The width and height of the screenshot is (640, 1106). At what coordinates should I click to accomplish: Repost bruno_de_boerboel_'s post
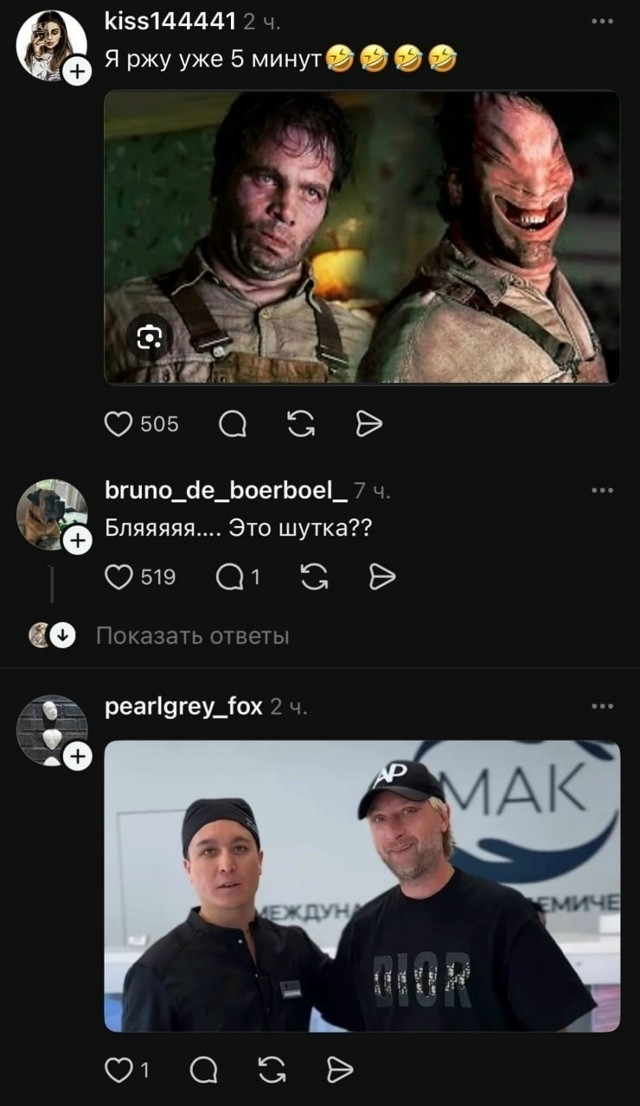point(313,577)
